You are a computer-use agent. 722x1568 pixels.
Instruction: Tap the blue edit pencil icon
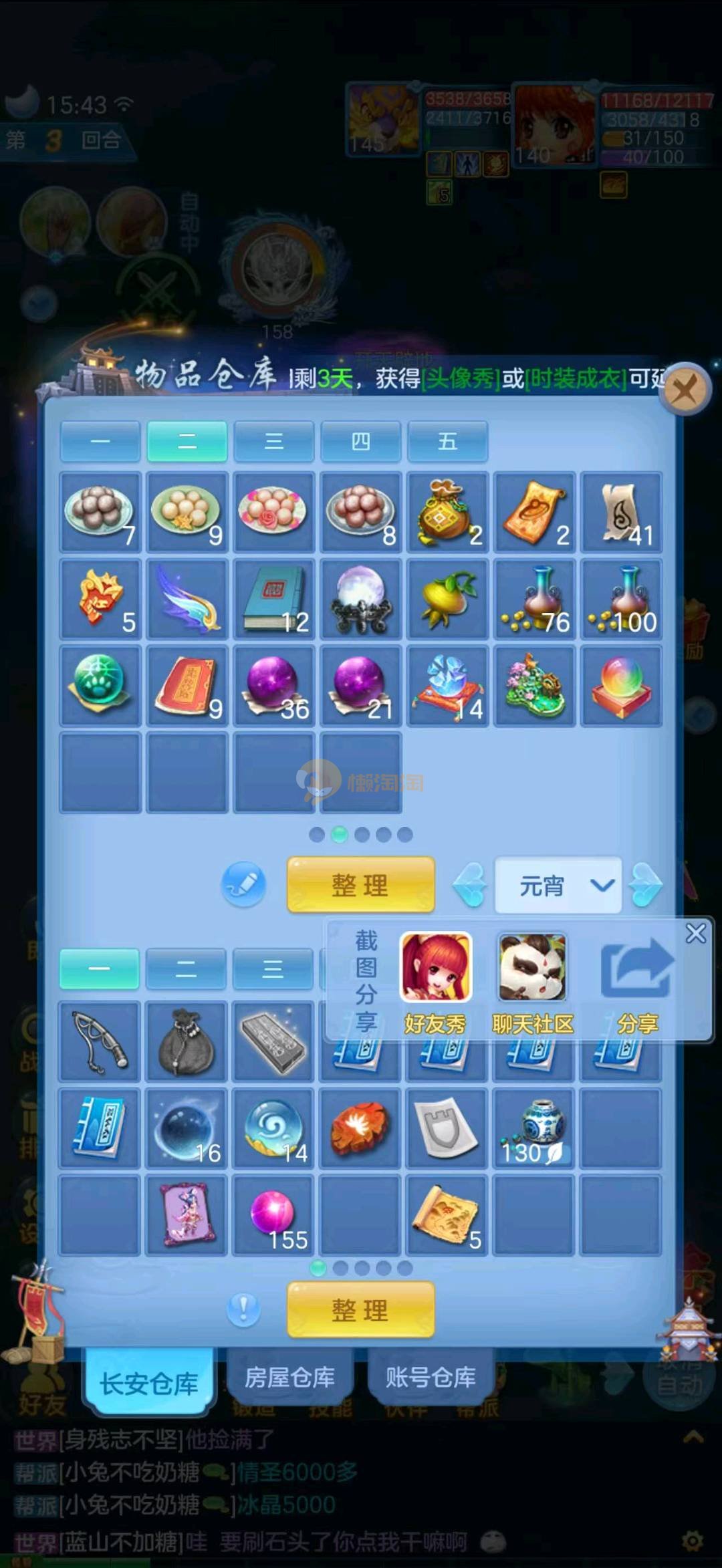[243, 884]
